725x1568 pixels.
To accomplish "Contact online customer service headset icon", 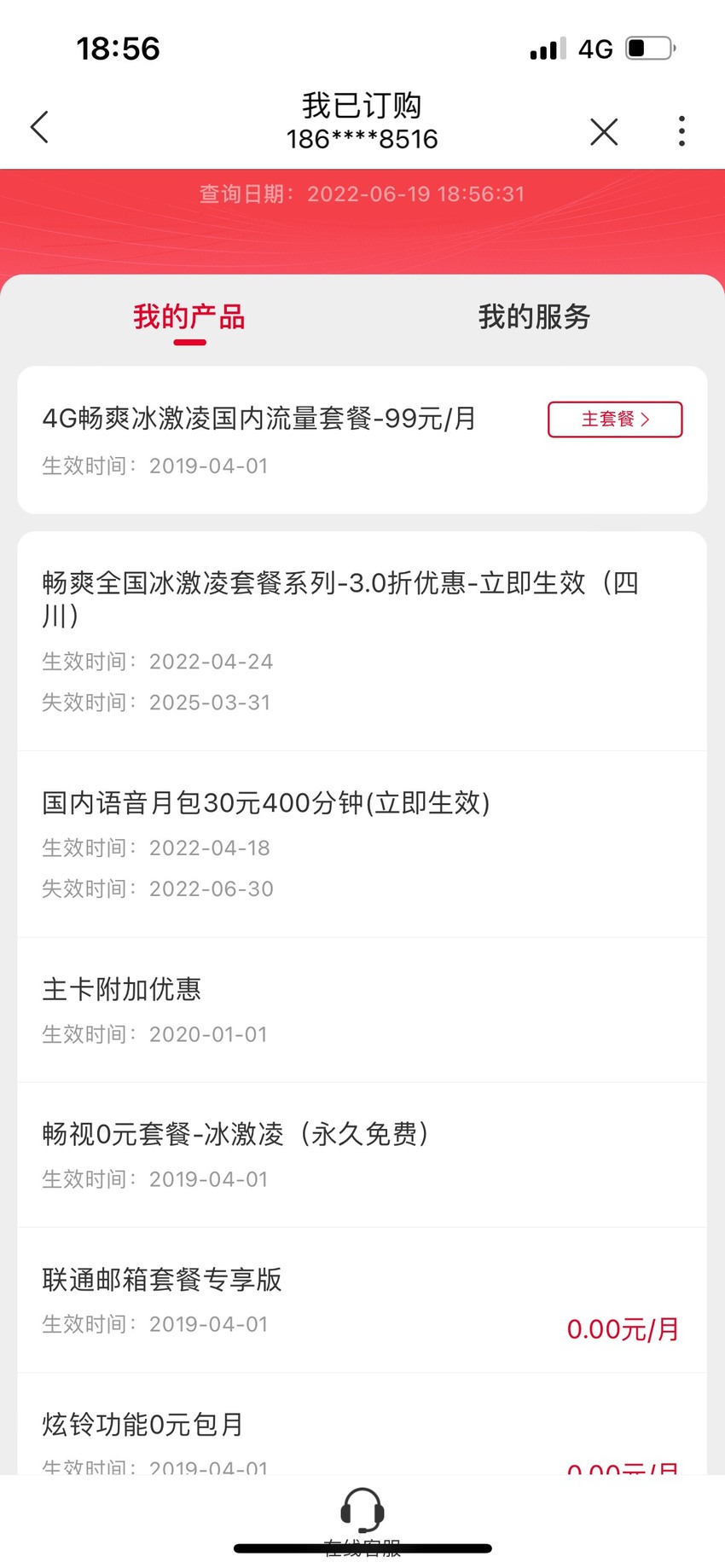I will pyautogui.click(x=362, y=1511).
